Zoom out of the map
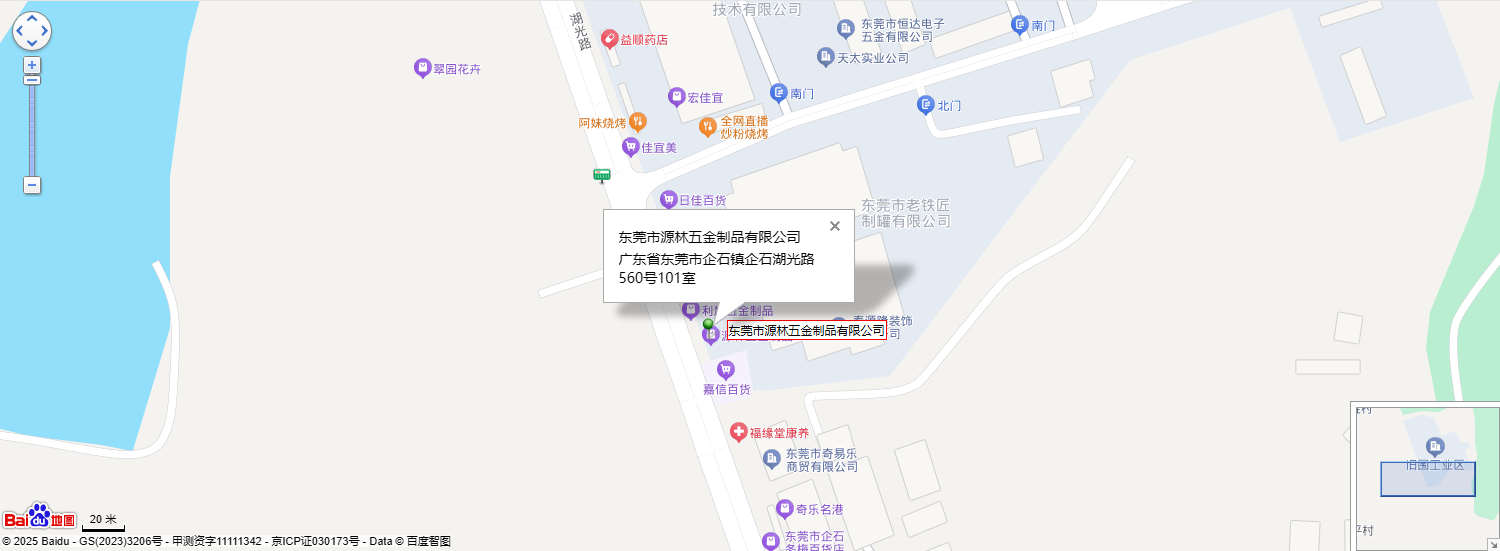This screenshot has width=1500, height=551. coord(32,185)
